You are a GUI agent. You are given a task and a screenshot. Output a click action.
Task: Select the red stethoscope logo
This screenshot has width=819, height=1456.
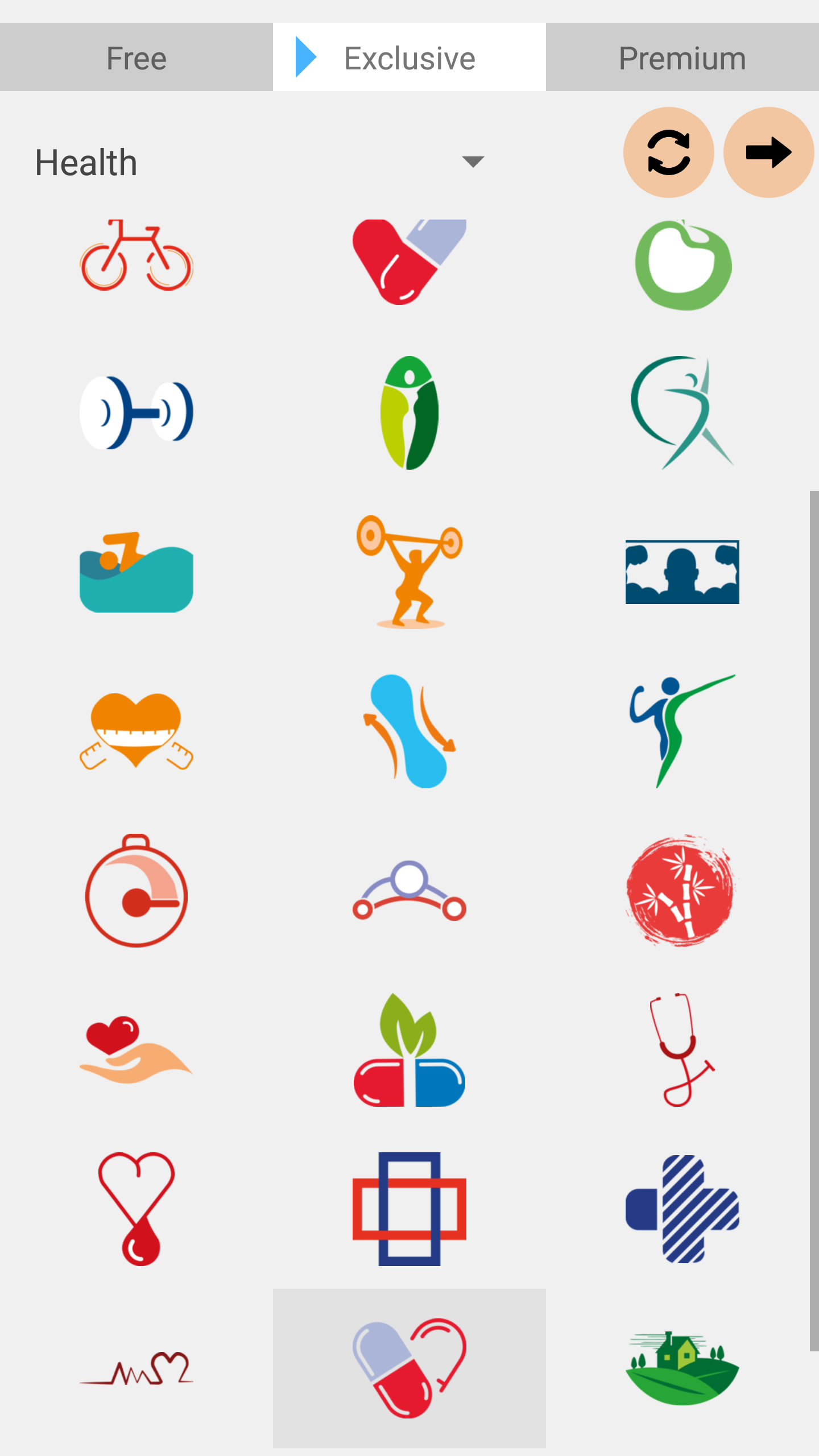[682, 1052]
